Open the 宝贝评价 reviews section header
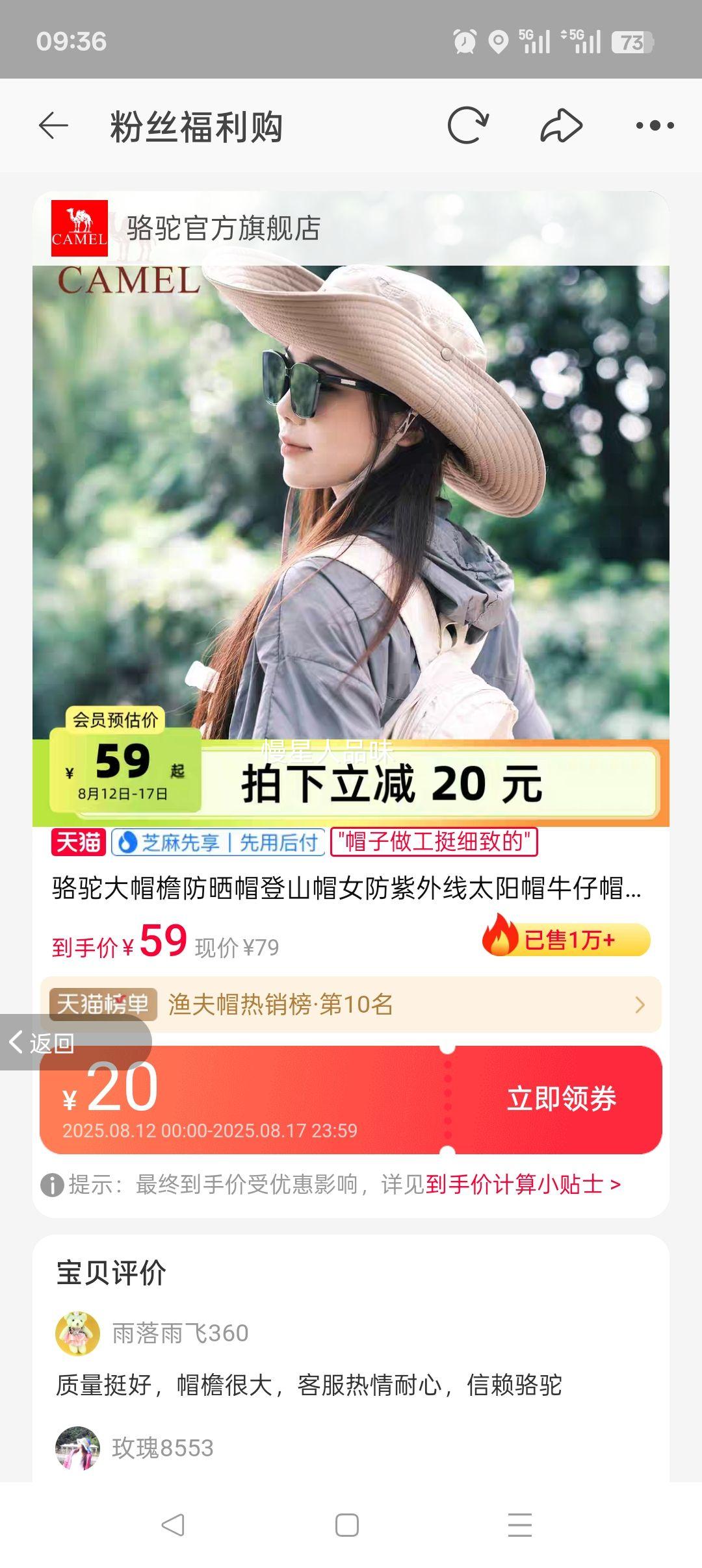Image resolution: width=702 pixels, height=1568 pixels. point(109,1274)
